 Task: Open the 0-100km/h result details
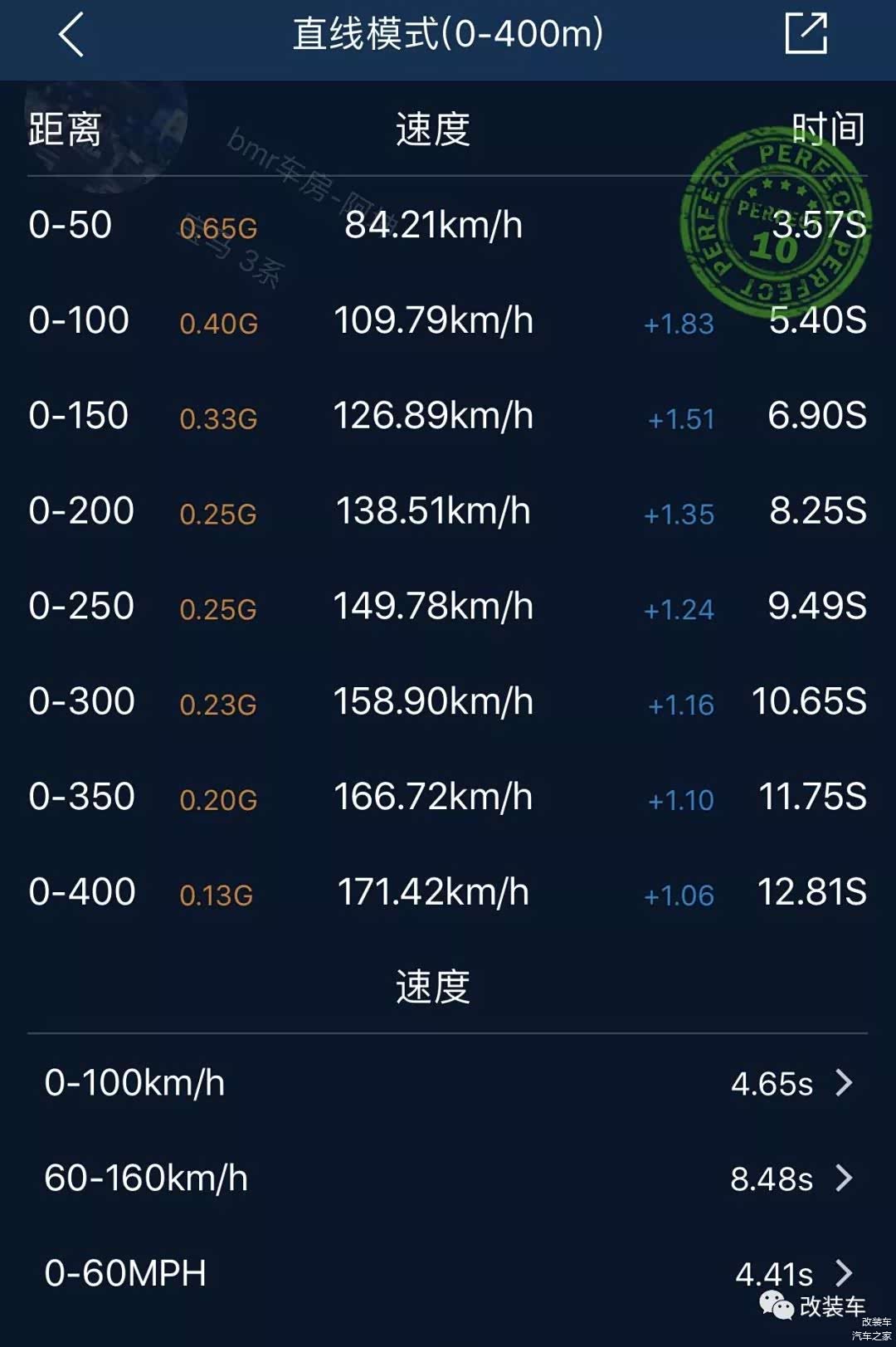point(448,1083)
